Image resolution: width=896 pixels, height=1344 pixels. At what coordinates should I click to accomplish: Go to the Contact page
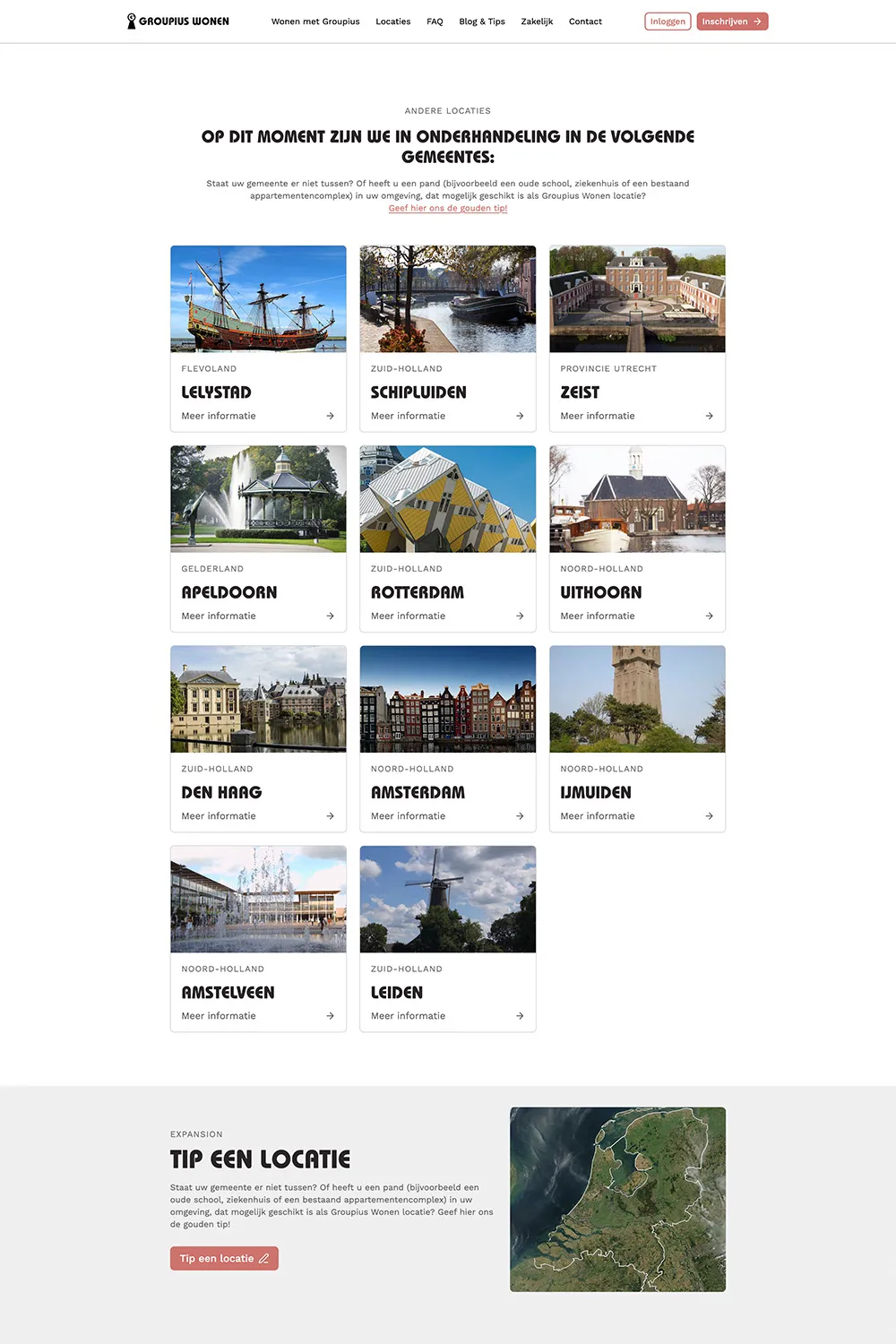click(585, 22)
